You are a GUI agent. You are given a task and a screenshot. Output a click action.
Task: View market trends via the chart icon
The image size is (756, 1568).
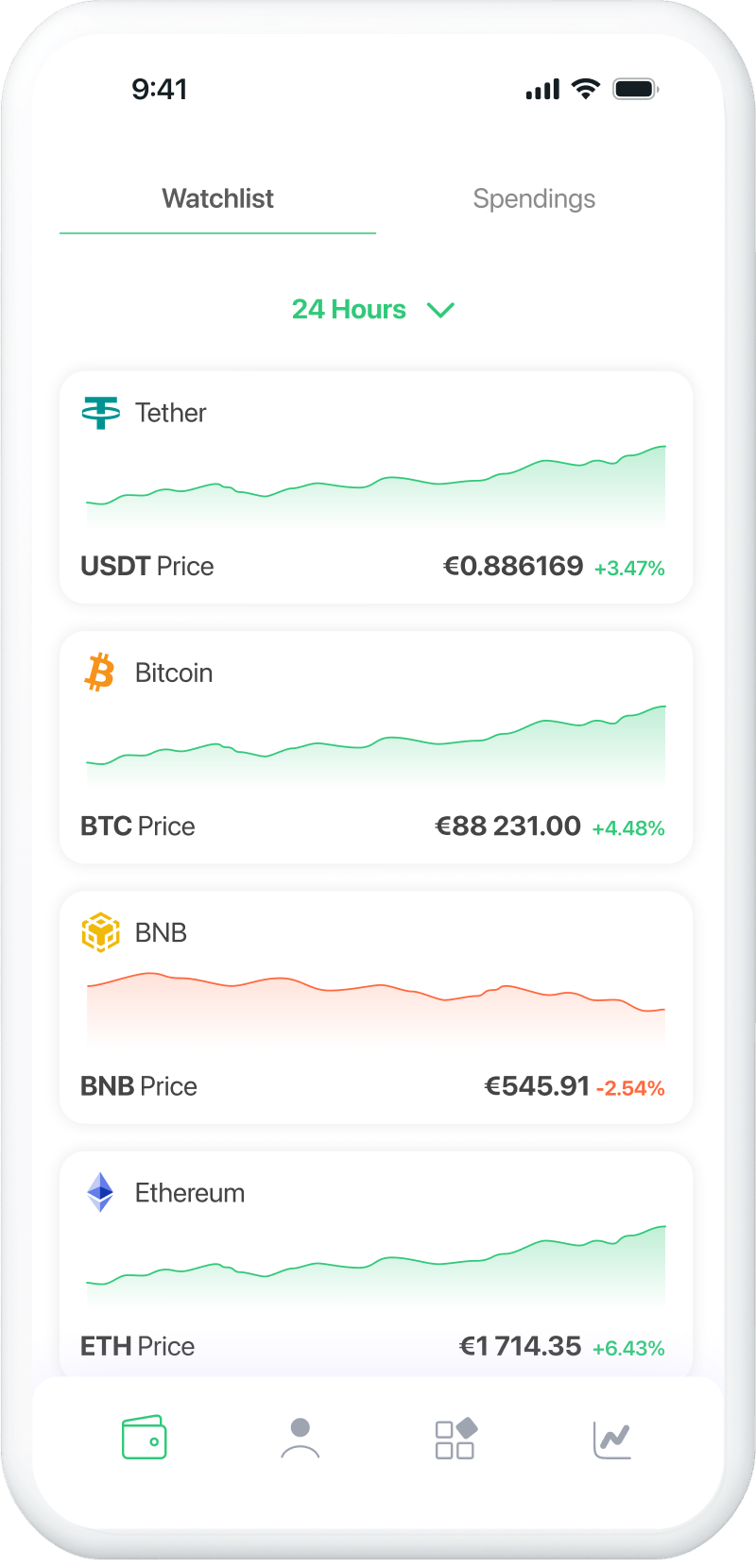612,1438
